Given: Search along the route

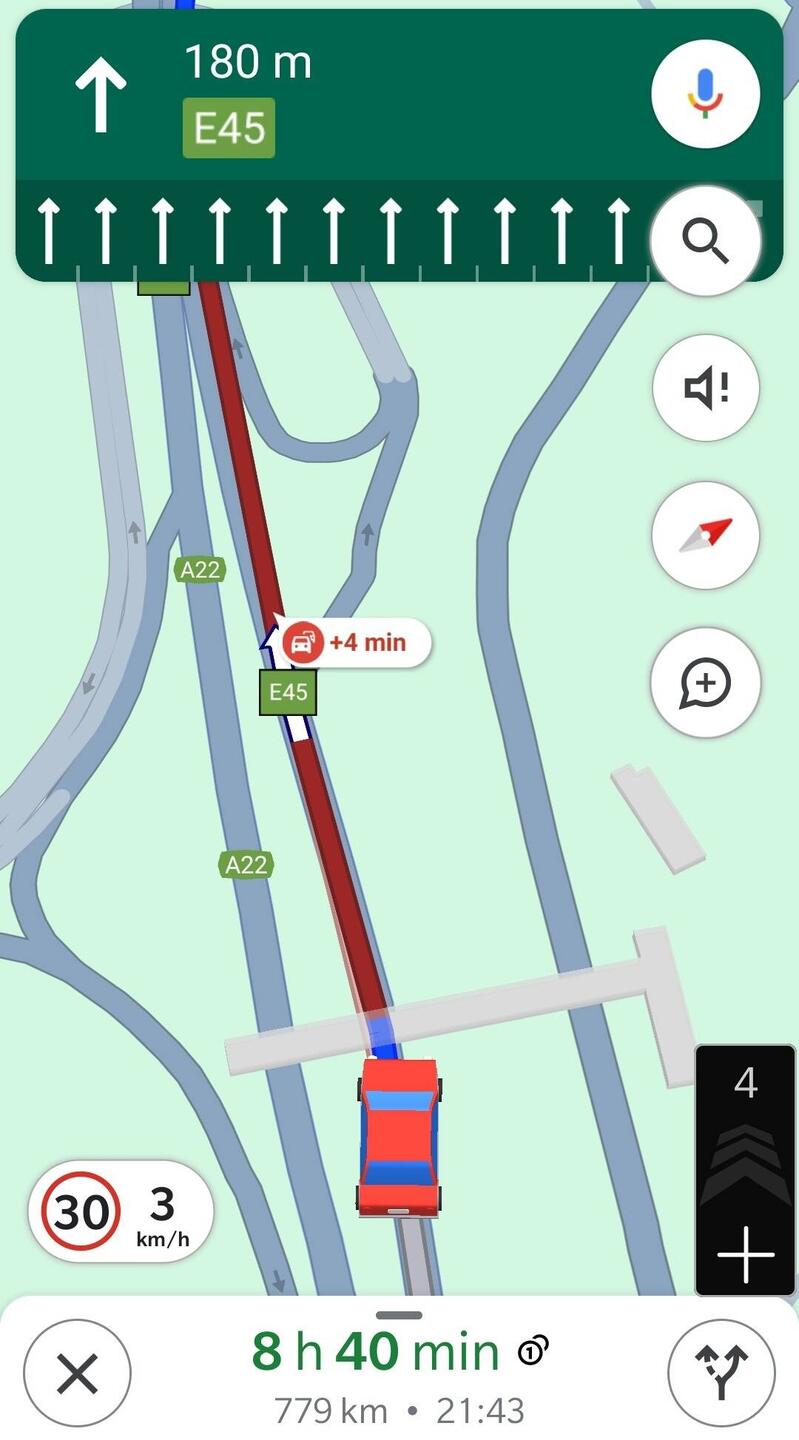Looking at the screenshot, I should click(x=705, y=241).
